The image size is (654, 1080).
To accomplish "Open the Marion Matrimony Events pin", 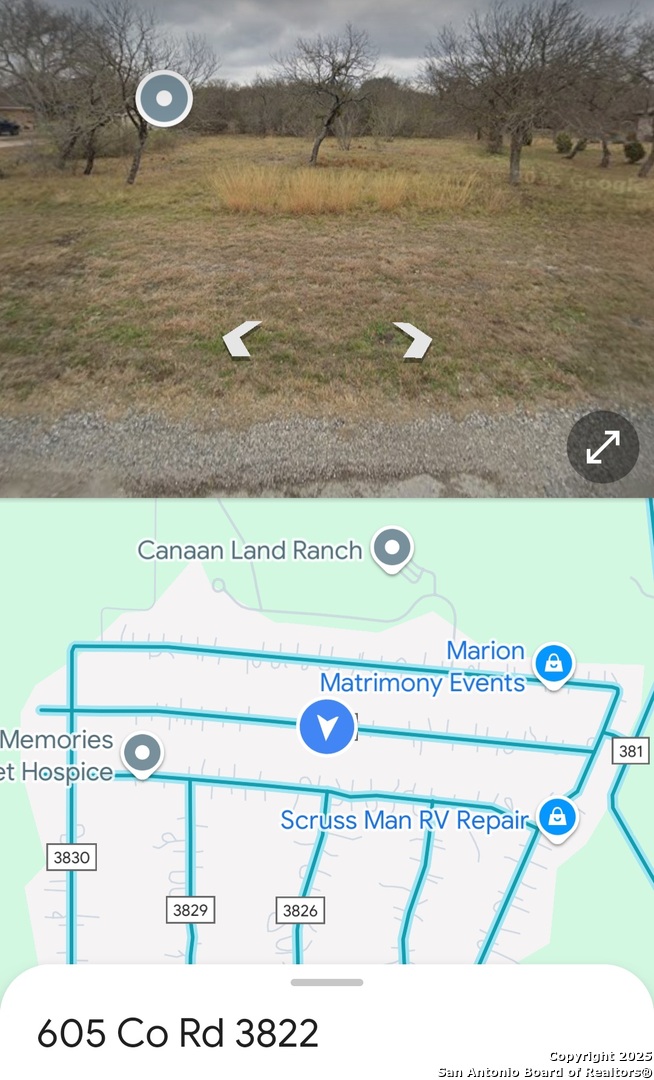I will [554, 665].
